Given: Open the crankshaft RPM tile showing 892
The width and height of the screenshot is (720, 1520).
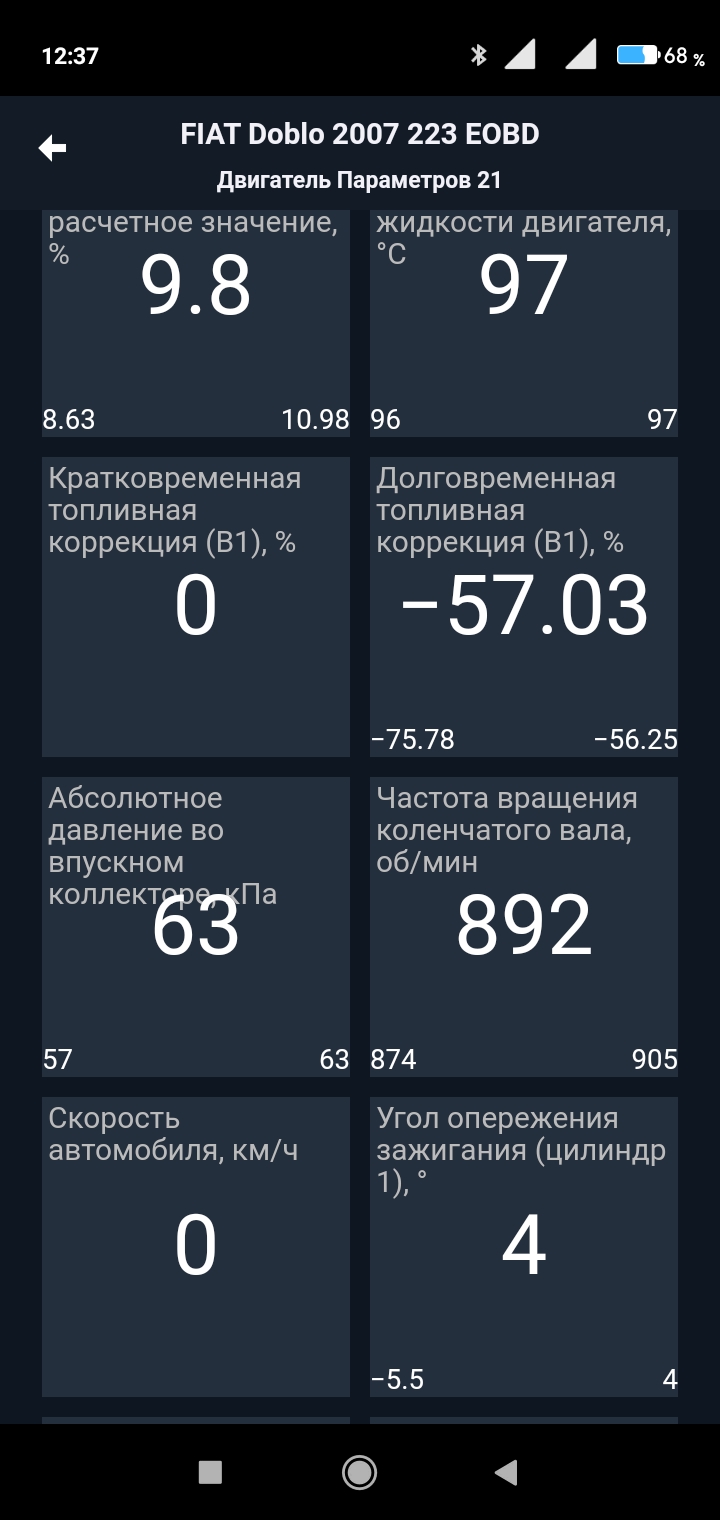Looking at the screenshot, I should tap(523, 926).
